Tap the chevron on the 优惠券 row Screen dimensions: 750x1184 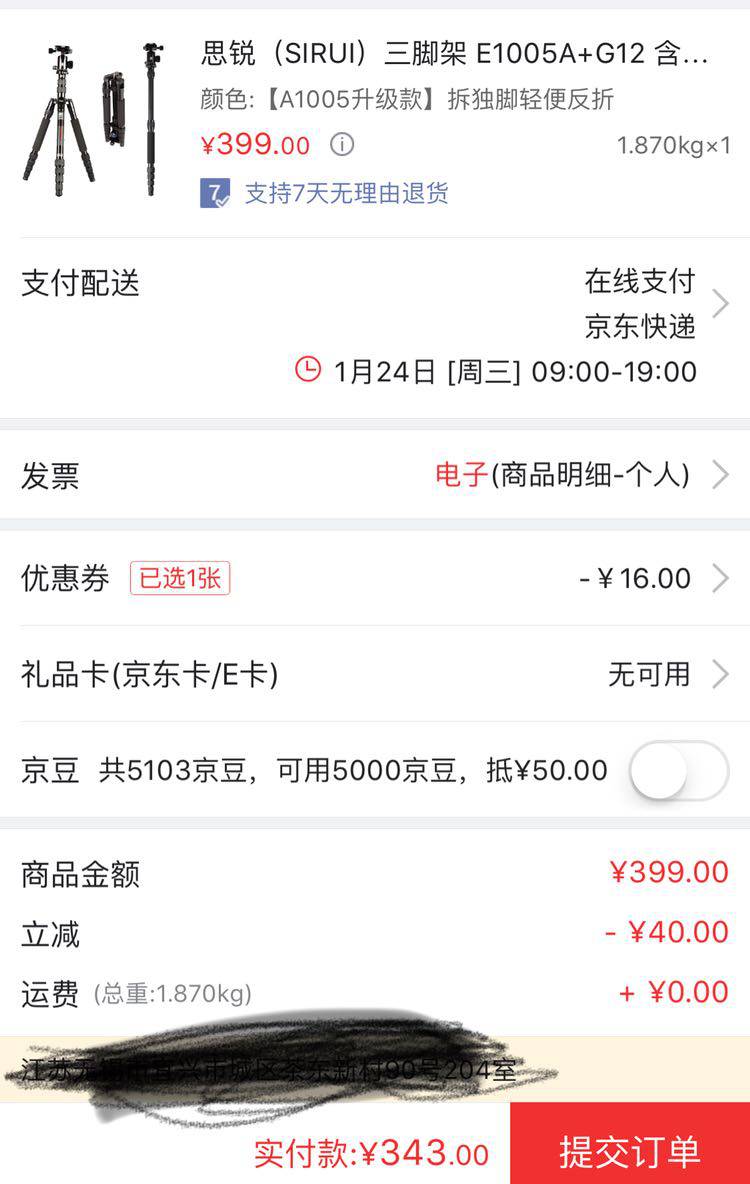723,578
